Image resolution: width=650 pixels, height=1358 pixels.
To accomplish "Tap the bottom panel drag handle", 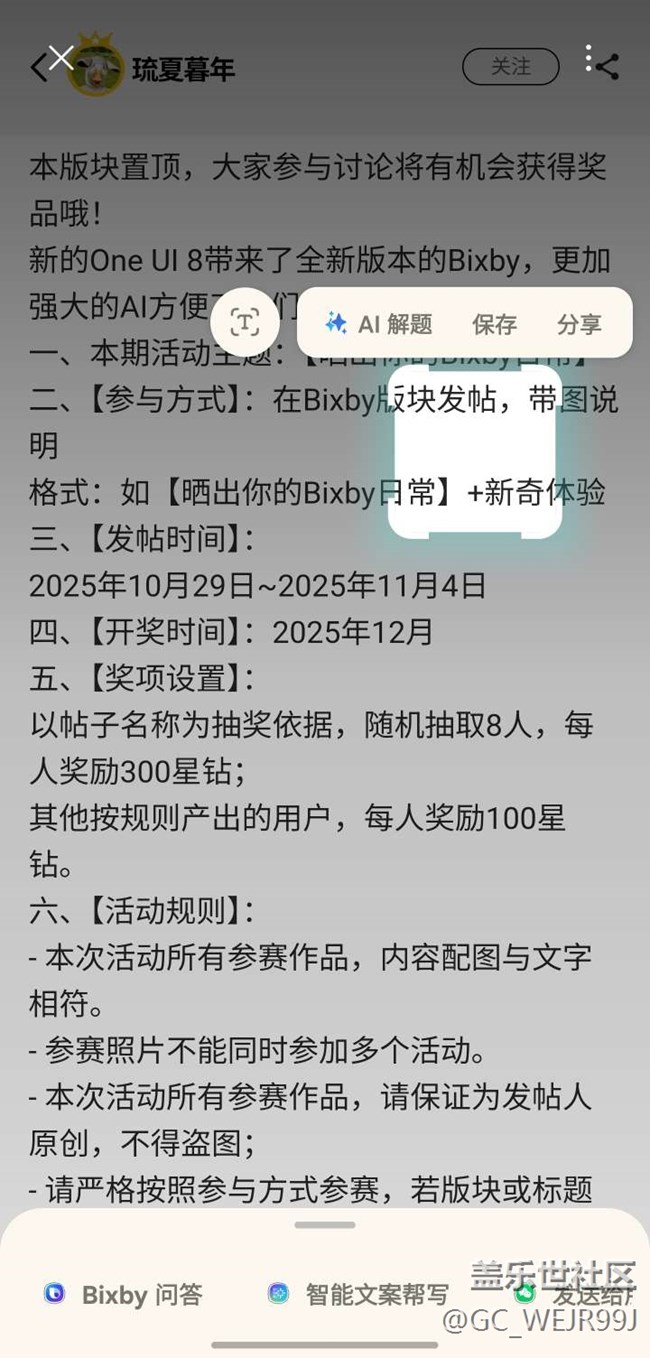I will pos(325,1224).
